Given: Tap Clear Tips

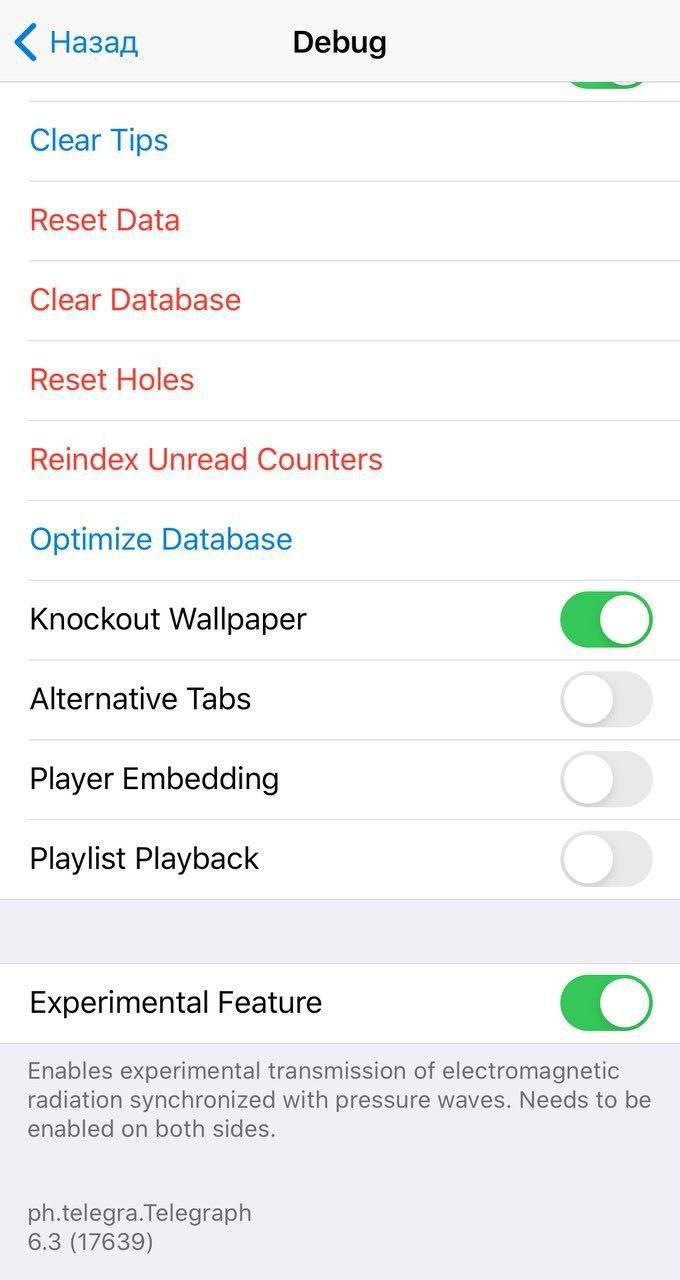Looking at the screenshot, I should coord(99,140).
